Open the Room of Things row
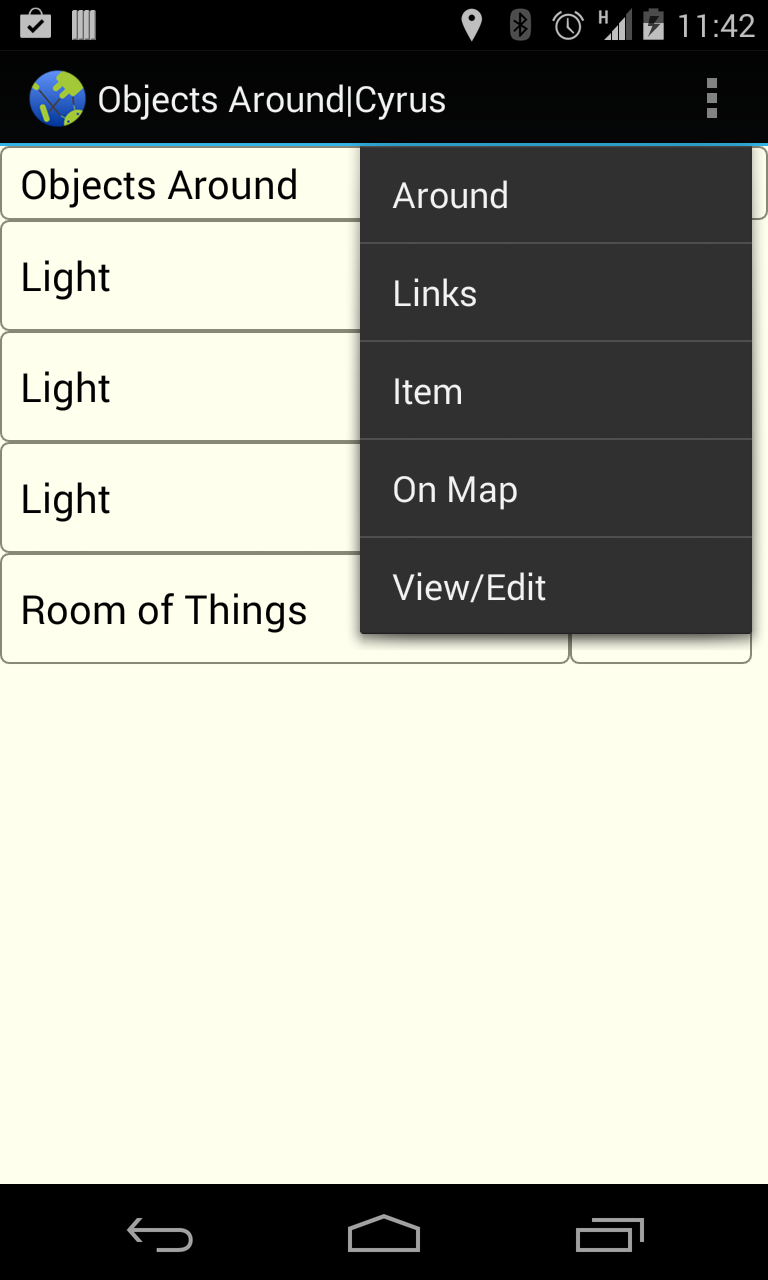The image size is (768, 1280). (x=180, y=610)
